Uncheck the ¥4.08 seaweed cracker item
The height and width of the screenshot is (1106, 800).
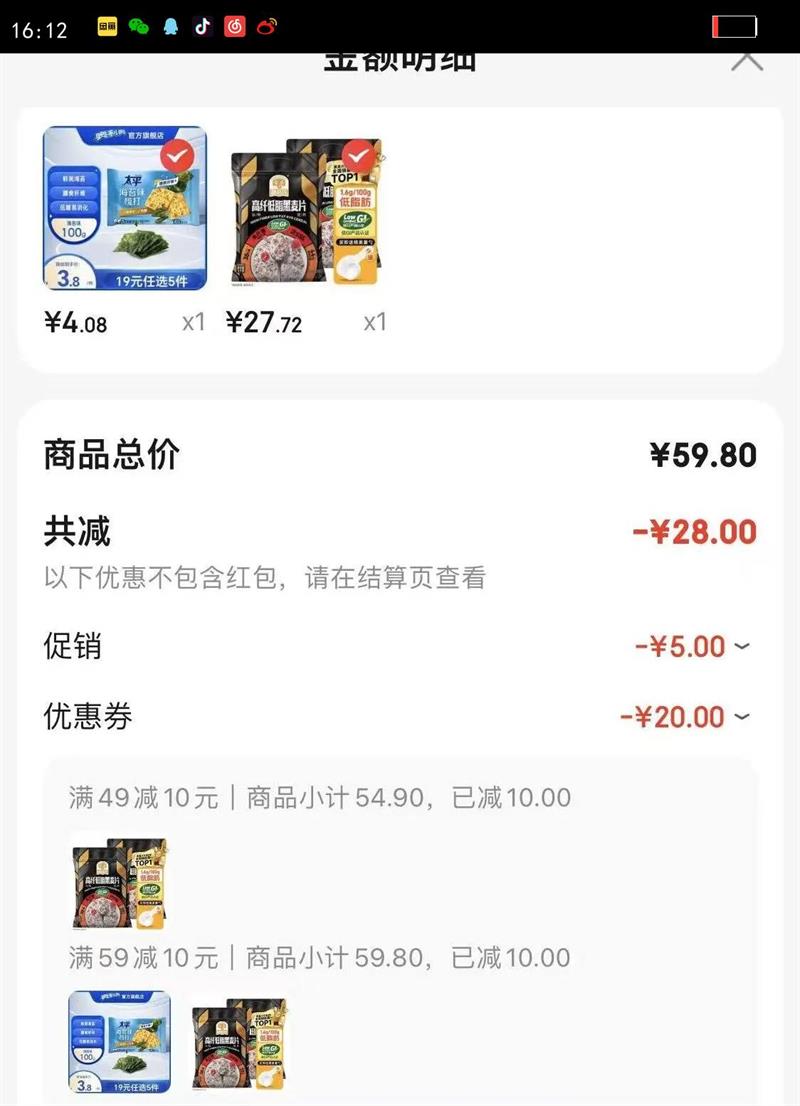[x=177, y=156]
